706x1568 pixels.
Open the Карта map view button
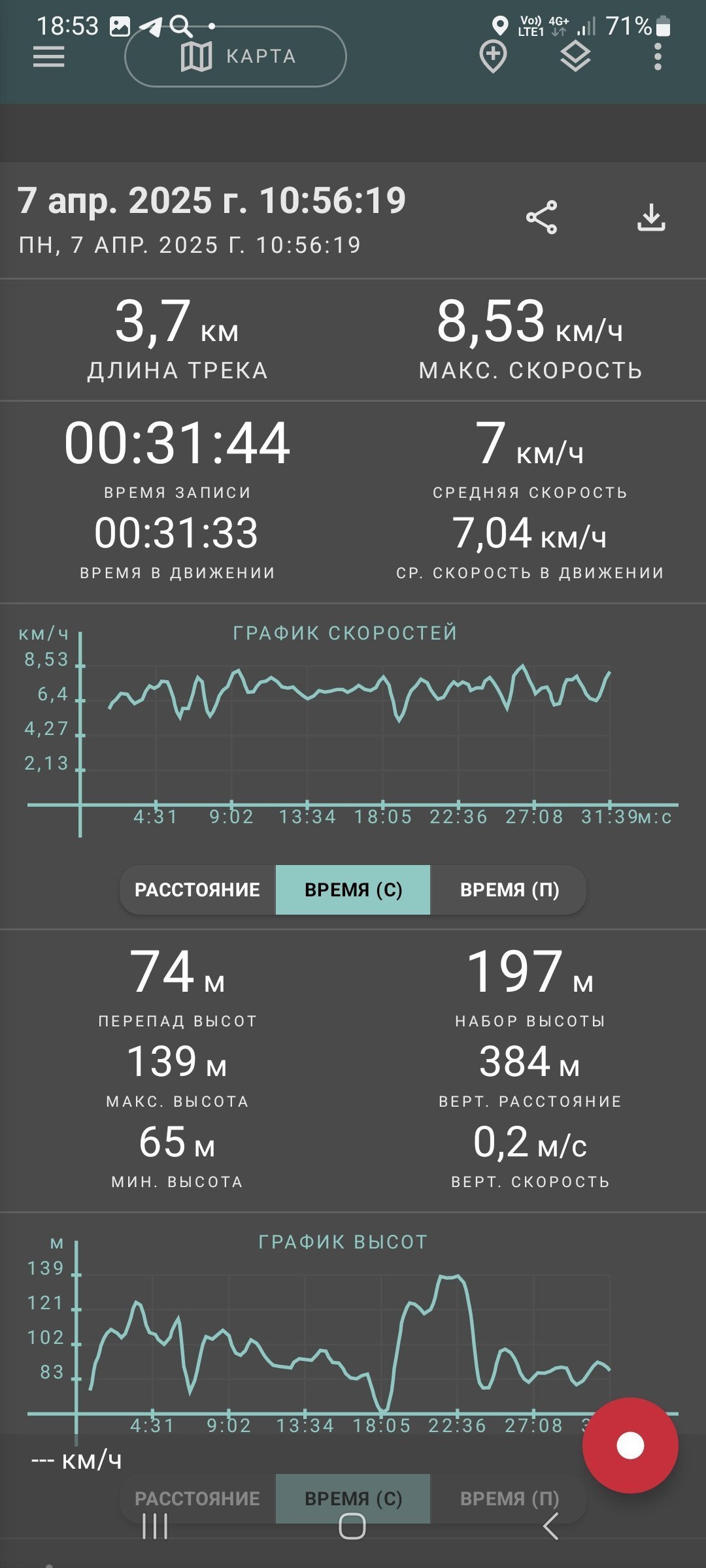[235, 56]
